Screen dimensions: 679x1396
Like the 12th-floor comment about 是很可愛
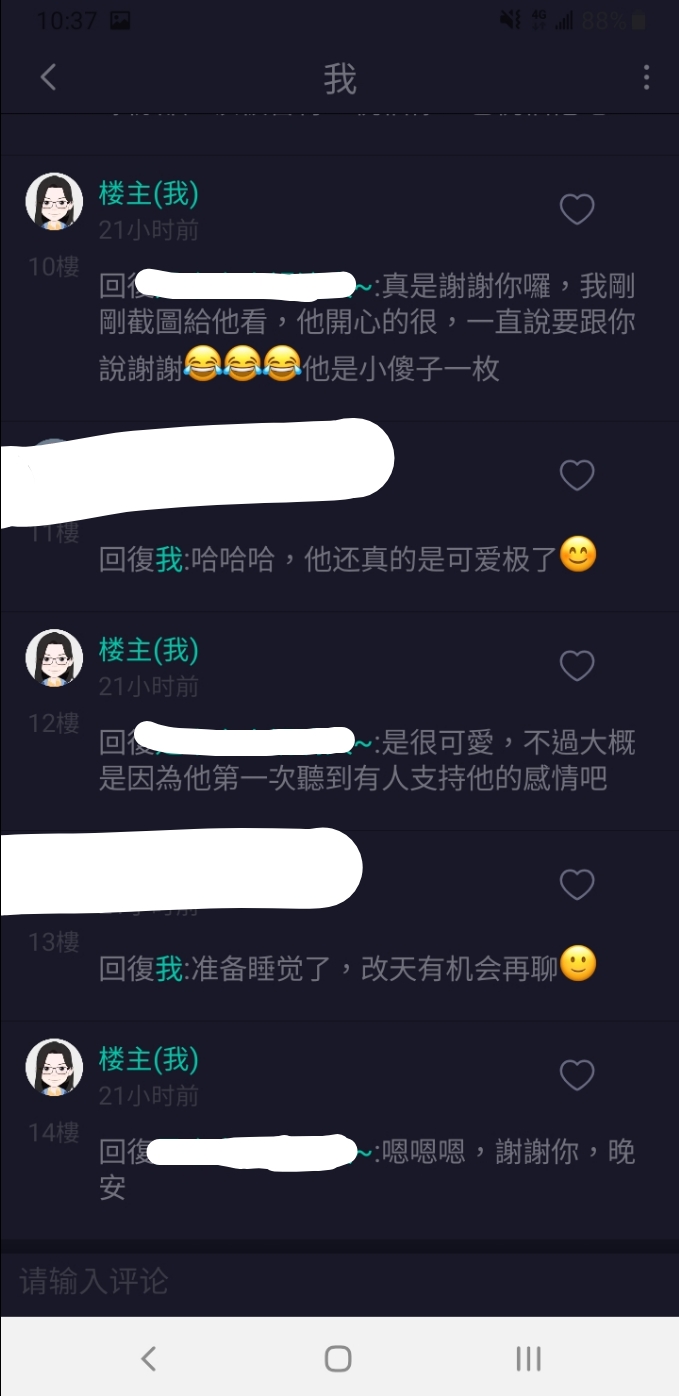tap(576, 666)
